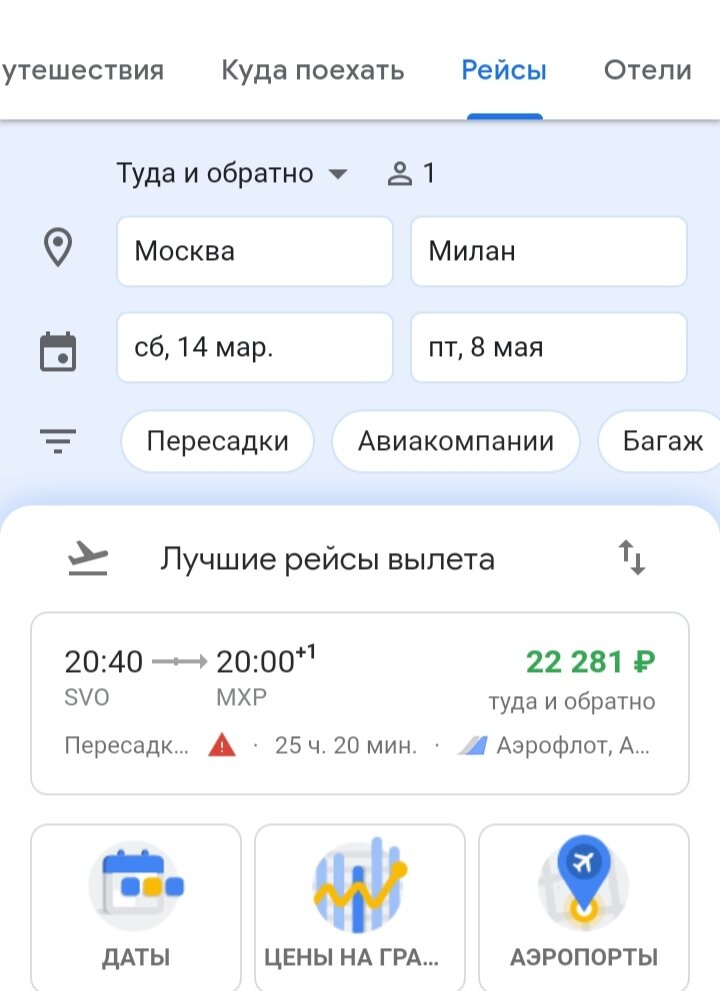Open the Авиакомпании filter chip
The image size is (720, 991).
pyautogui.click(x=455, y=440)
